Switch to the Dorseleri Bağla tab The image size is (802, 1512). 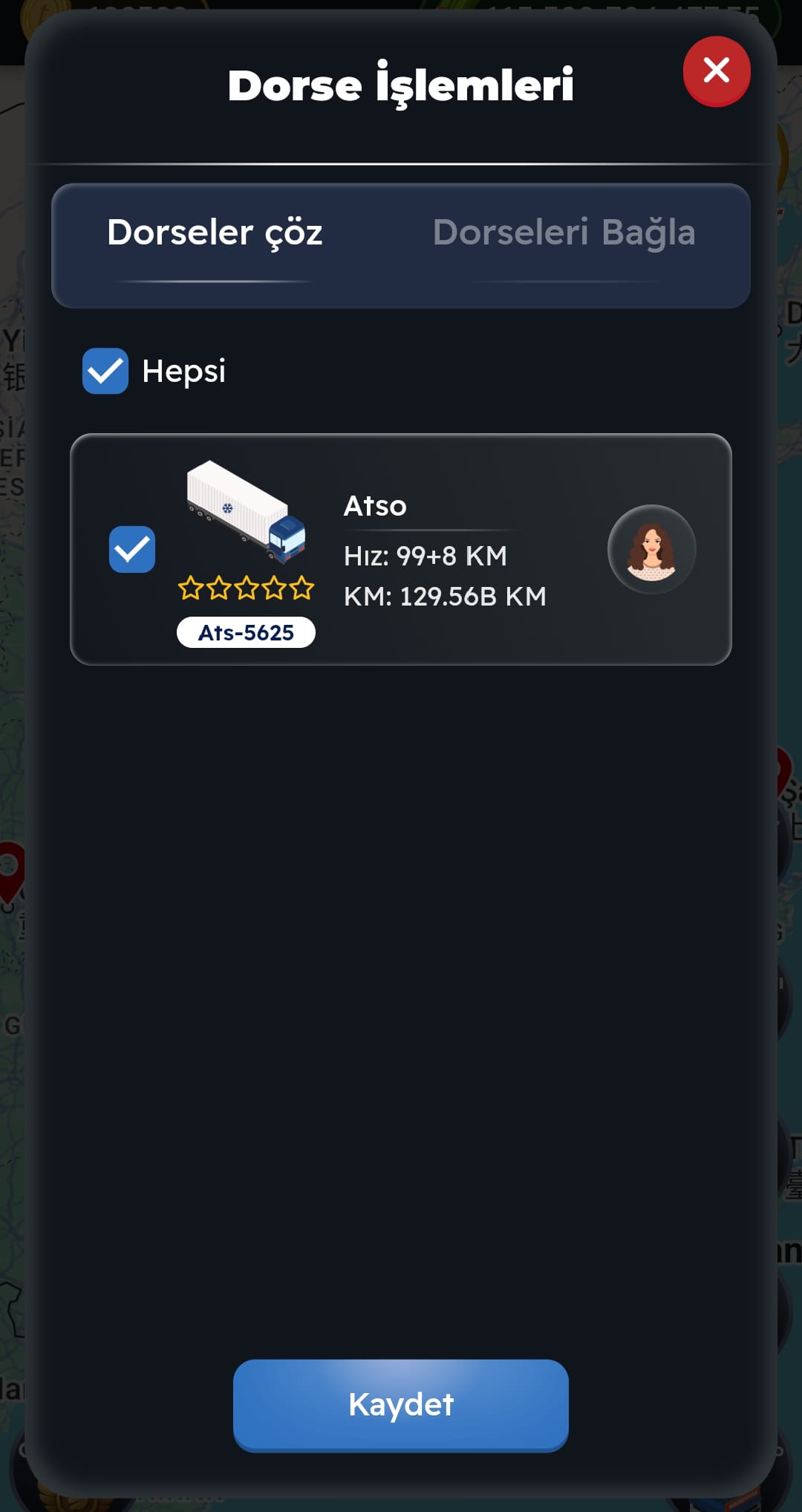(x=564, y=233)
